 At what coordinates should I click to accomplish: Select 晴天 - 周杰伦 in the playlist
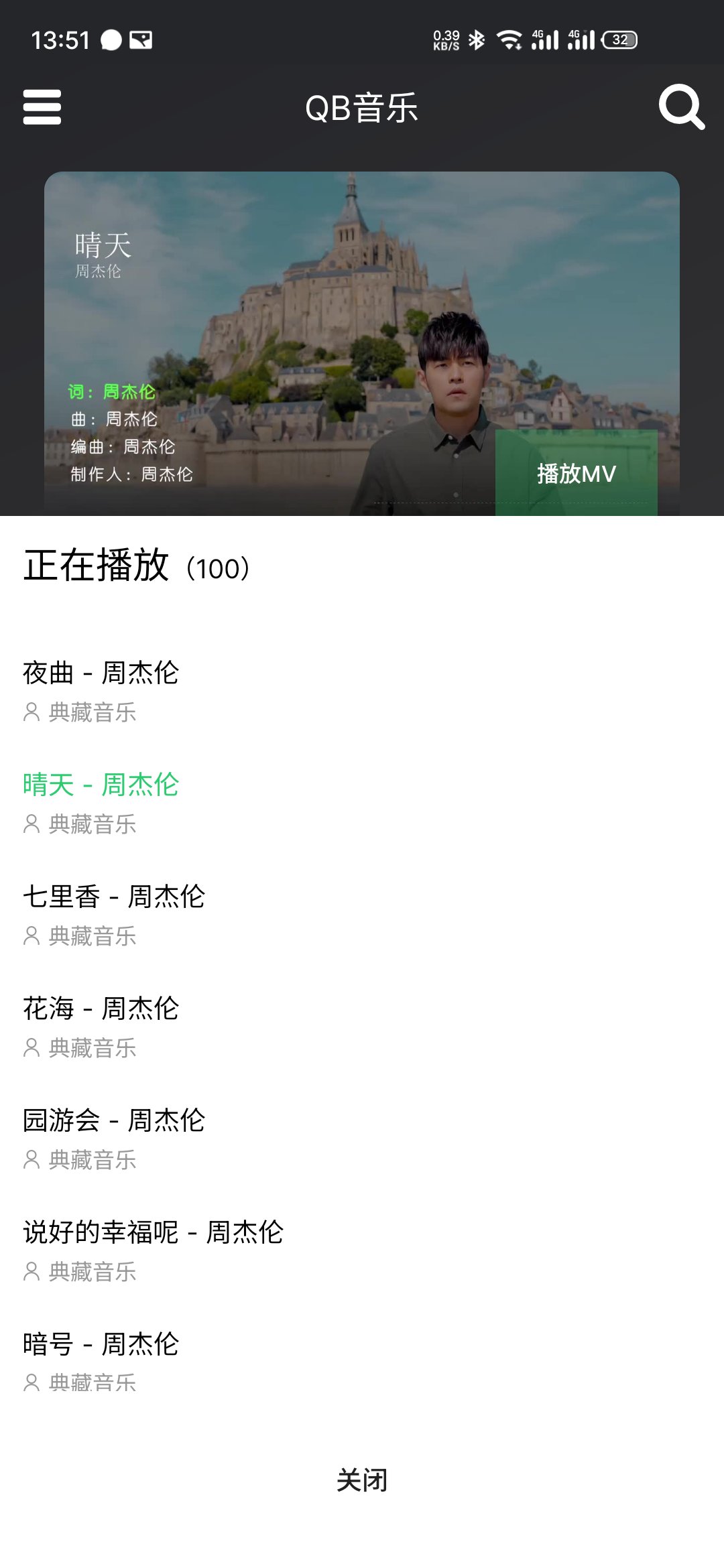[x=101, y=785]
